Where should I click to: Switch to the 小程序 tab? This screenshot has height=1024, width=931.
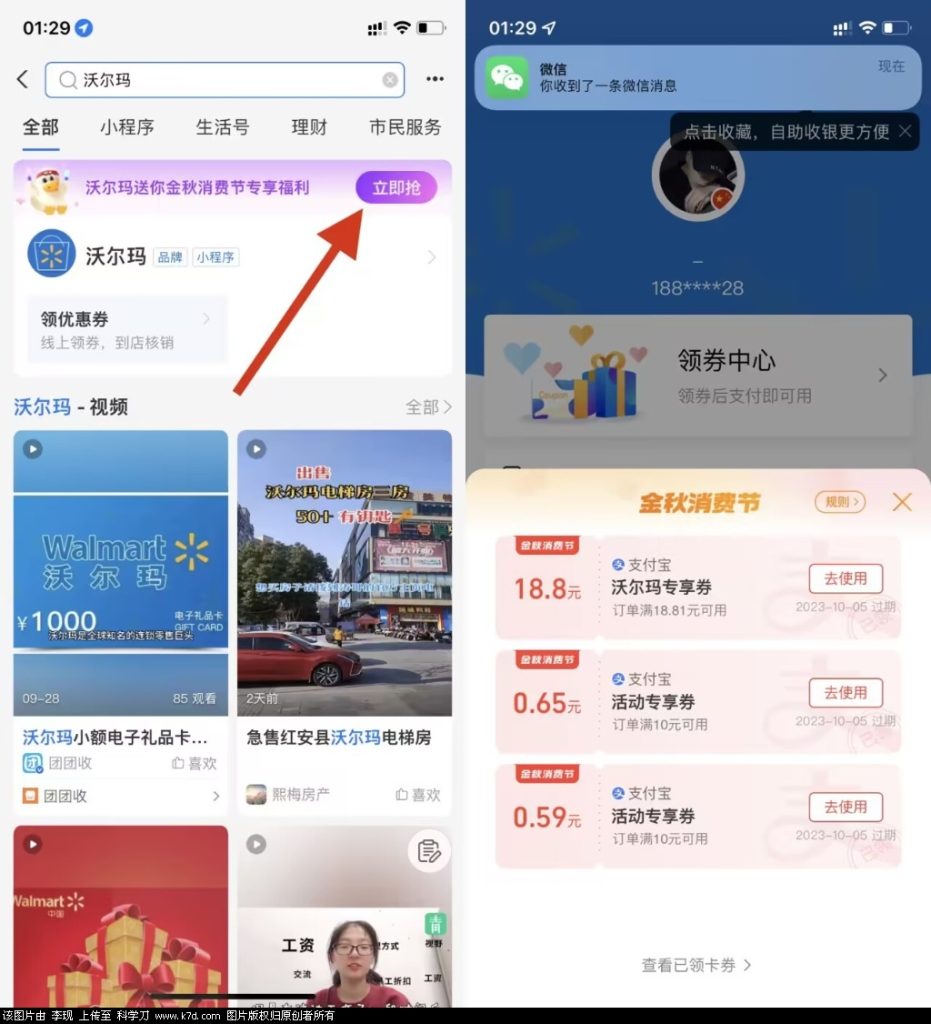pos(127,127)
